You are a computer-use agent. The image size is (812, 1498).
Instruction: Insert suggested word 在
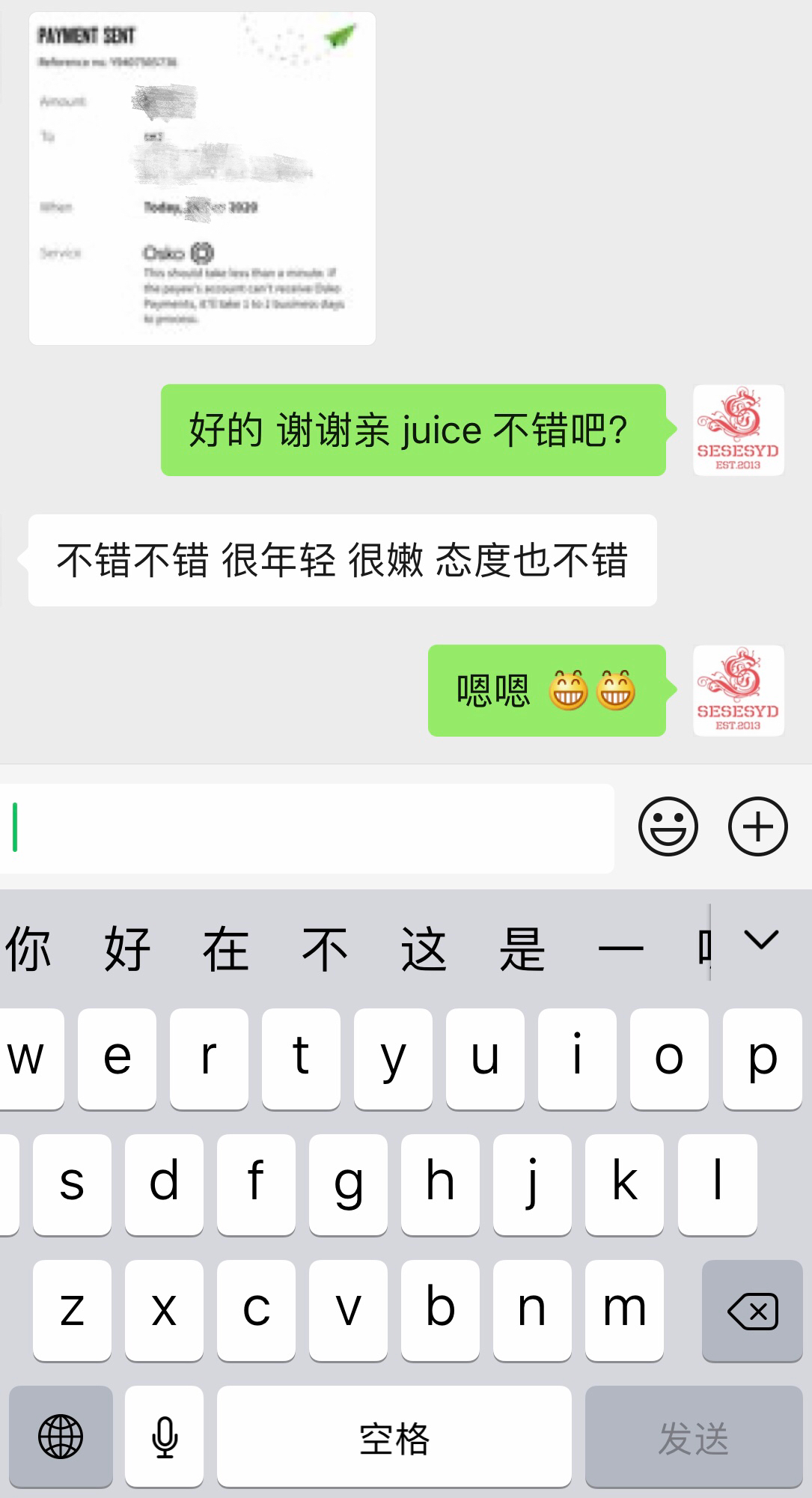[226, 949]
